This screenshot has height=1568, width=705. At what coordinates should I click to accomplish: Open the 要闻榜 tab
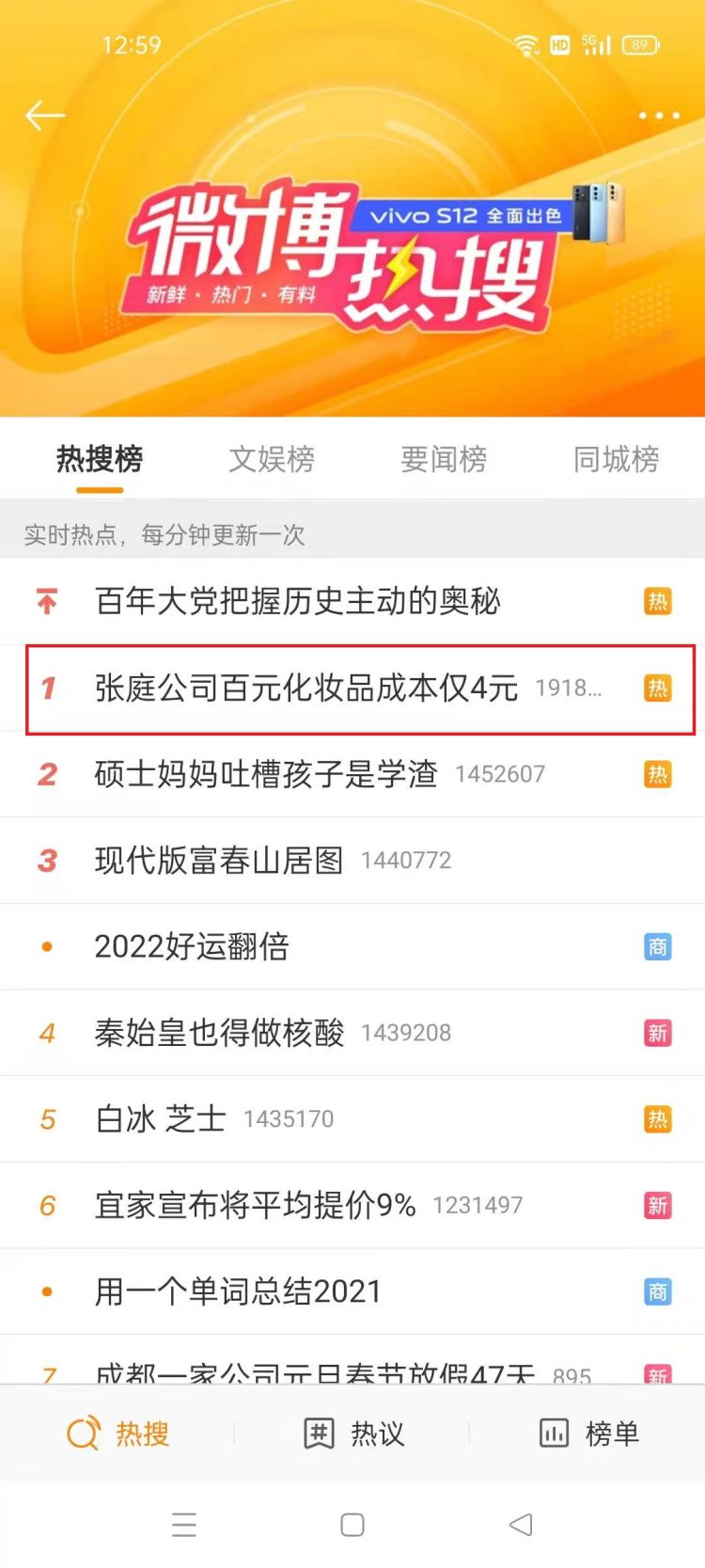(444, 459)
